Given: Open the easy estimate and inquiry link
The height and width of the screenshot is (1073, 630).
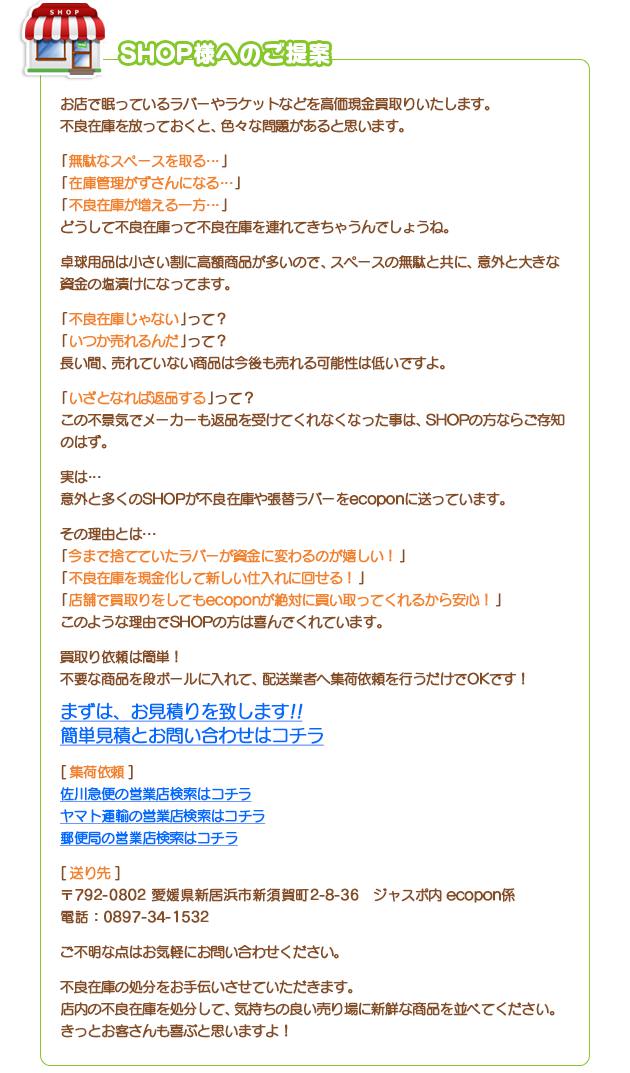Looking at the screenshot, I should pyautogui.click(x=192, y=735).
